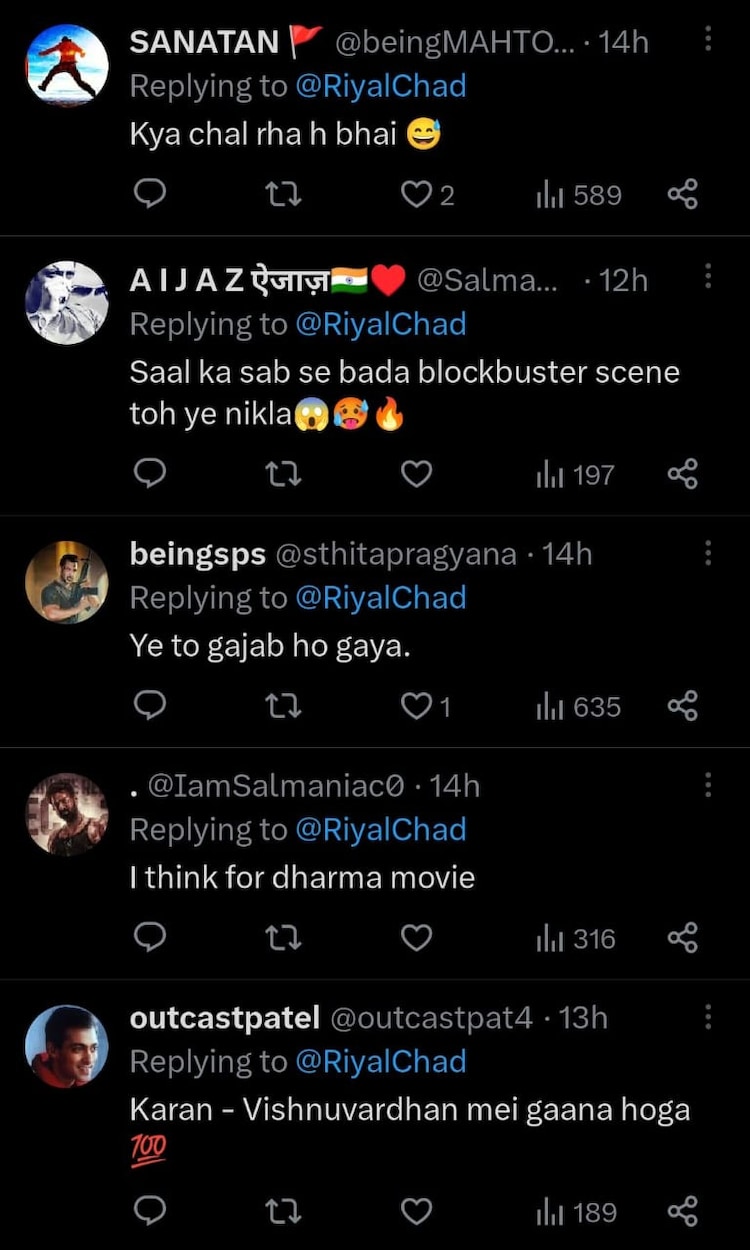
Task: Open overflow menu on SANATAN's reply
Action: [708, 39]
